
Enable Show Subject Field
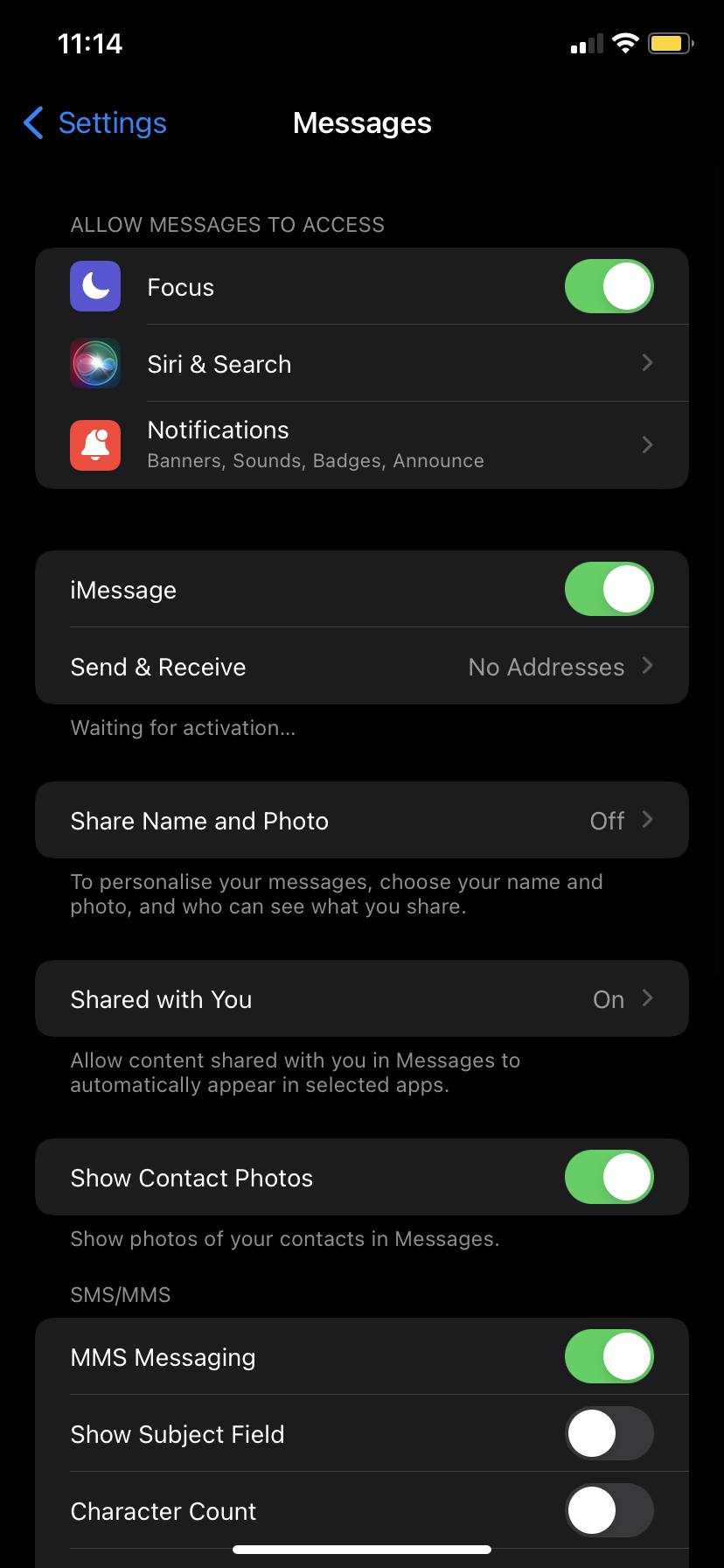click(609, 1433)
